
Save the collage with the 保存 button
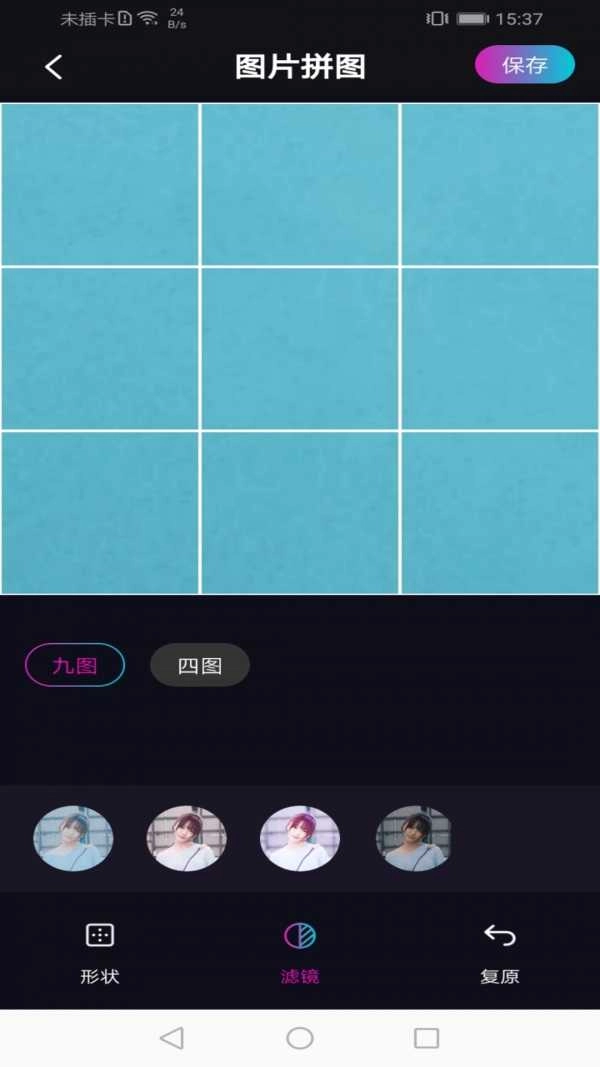(x=524, y=65)
